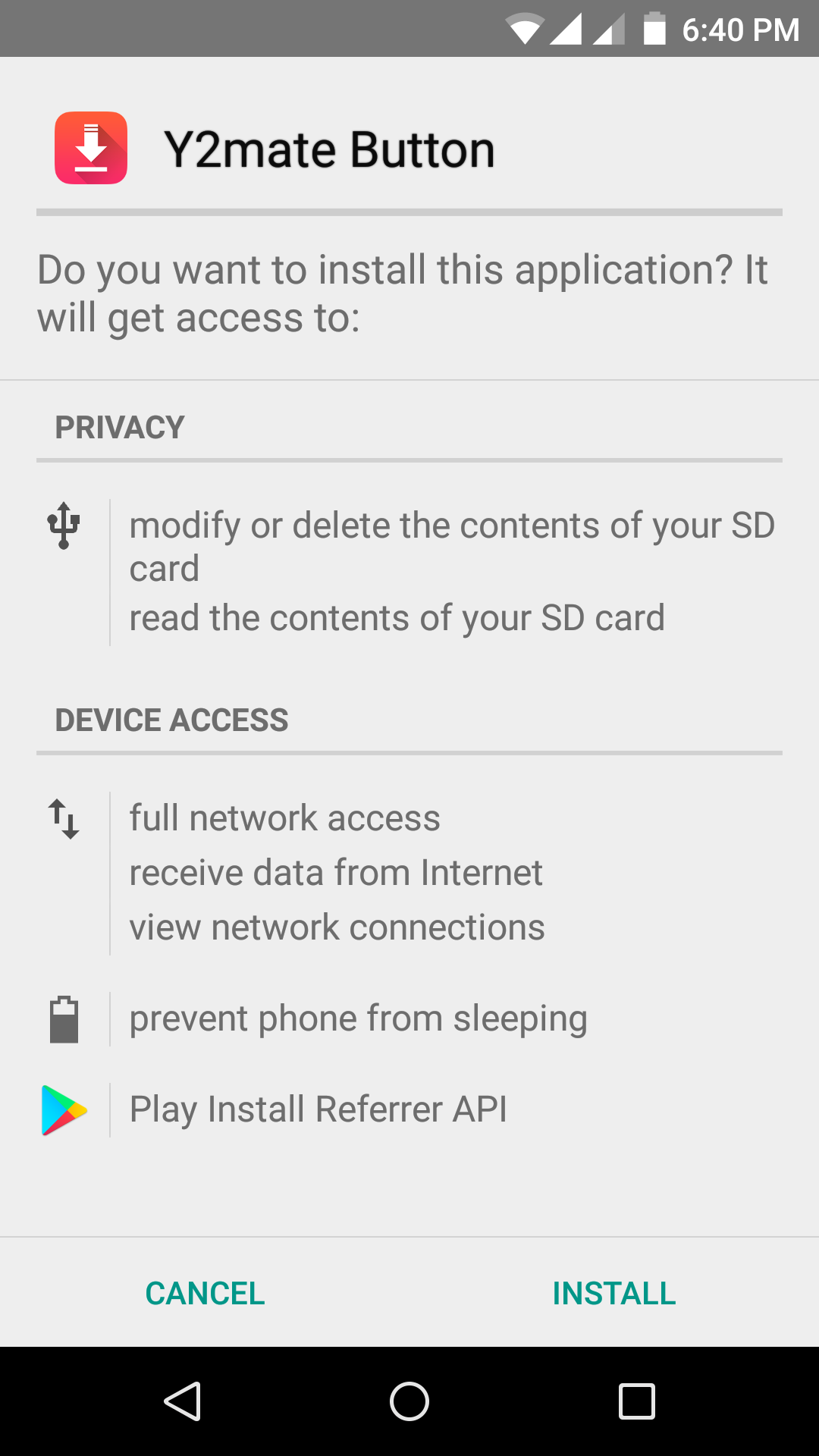
Task: Click the battery icon next to sleep permission
Action: [64, 1018]
